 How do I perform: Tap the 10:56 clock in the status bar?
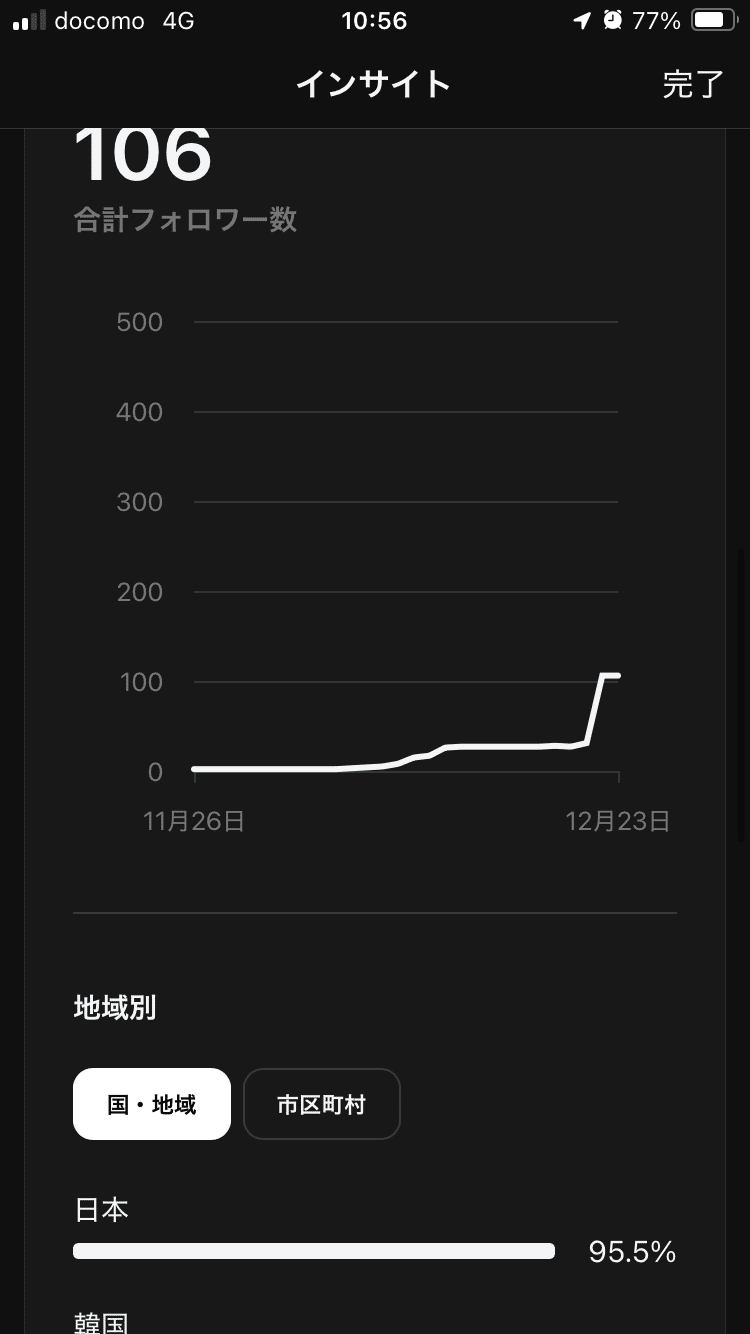(375, 20)
